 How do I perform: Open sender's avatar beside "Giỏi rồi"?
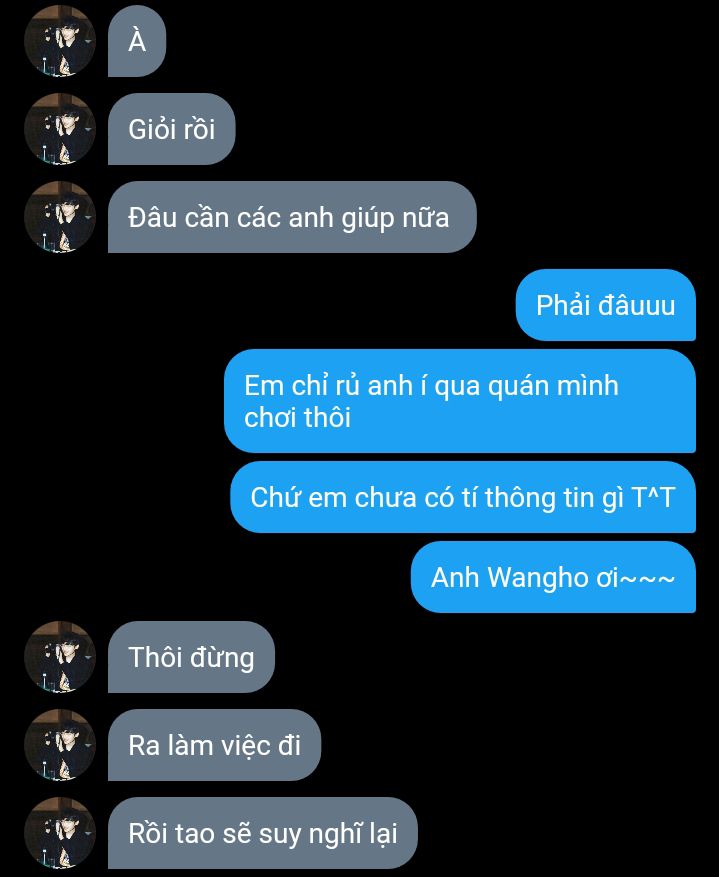[60, 129]
